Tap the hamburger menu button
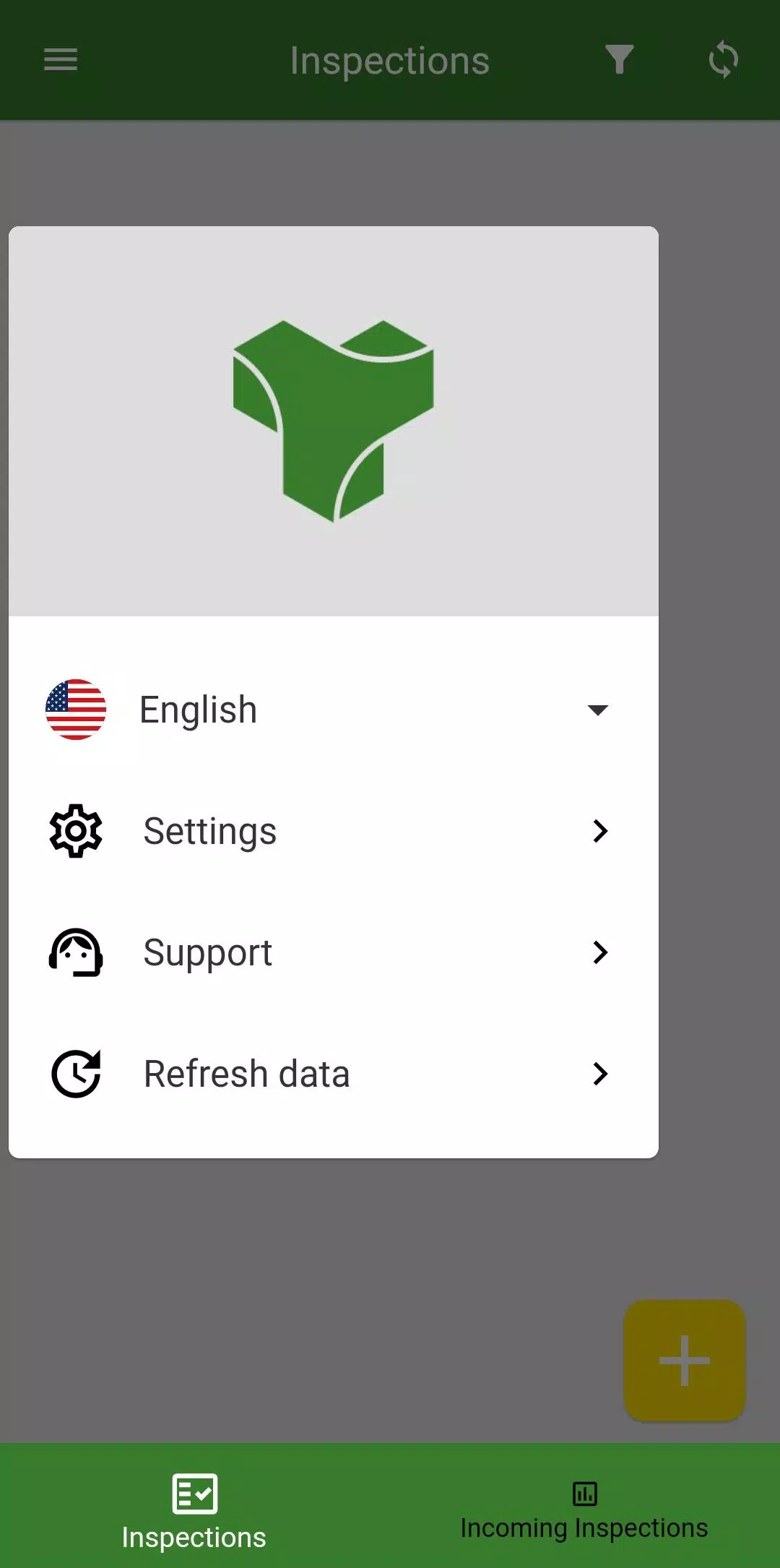780x1568 pixels. [x=61, y=60]
